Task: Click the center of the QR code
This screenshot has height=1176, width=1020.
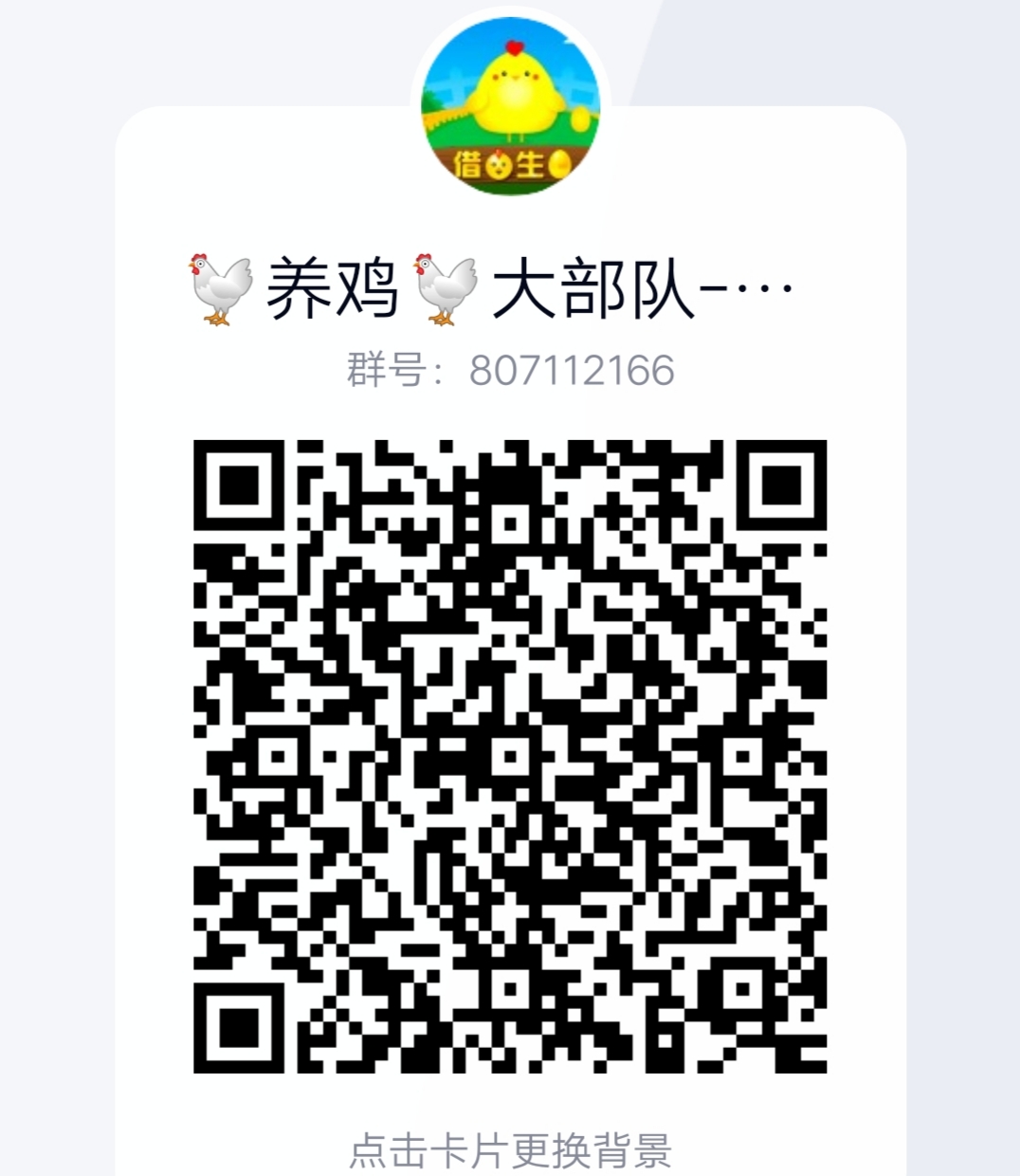Action: coord(509,757)
